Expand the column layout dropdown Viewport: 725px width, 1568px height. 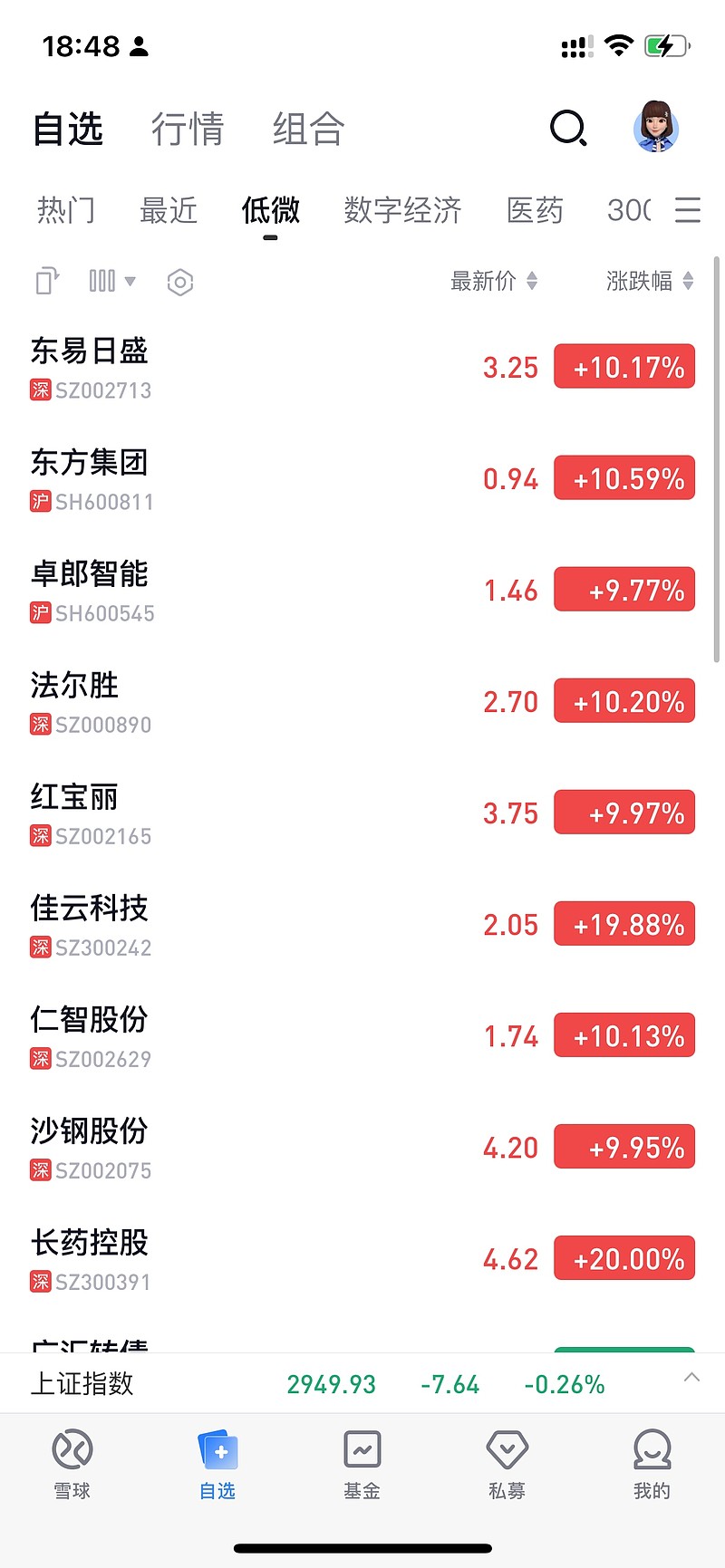pyautogui.click(x=112, y=281)
